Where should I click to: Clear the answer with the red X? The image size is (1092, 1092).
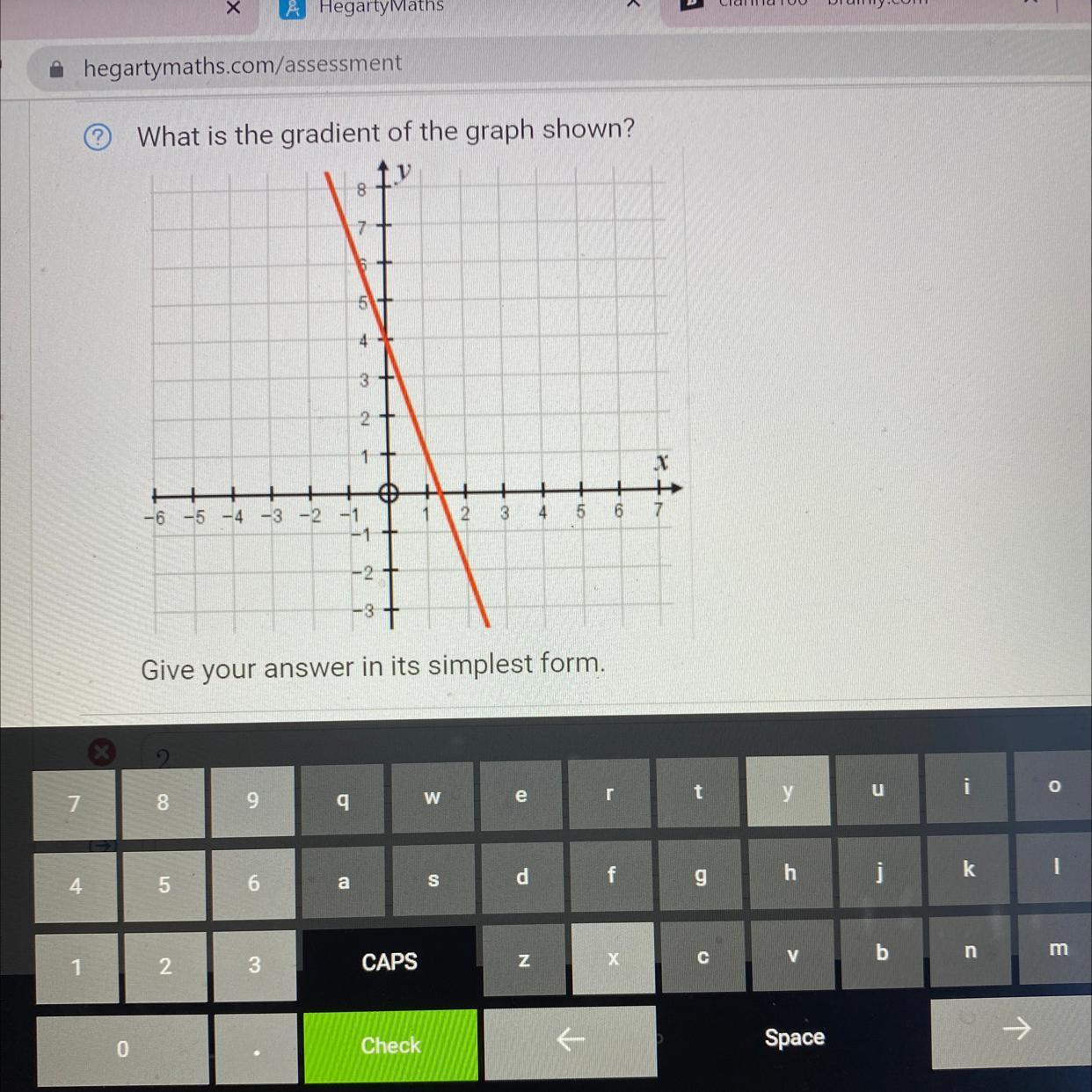(x=101, y=752)
